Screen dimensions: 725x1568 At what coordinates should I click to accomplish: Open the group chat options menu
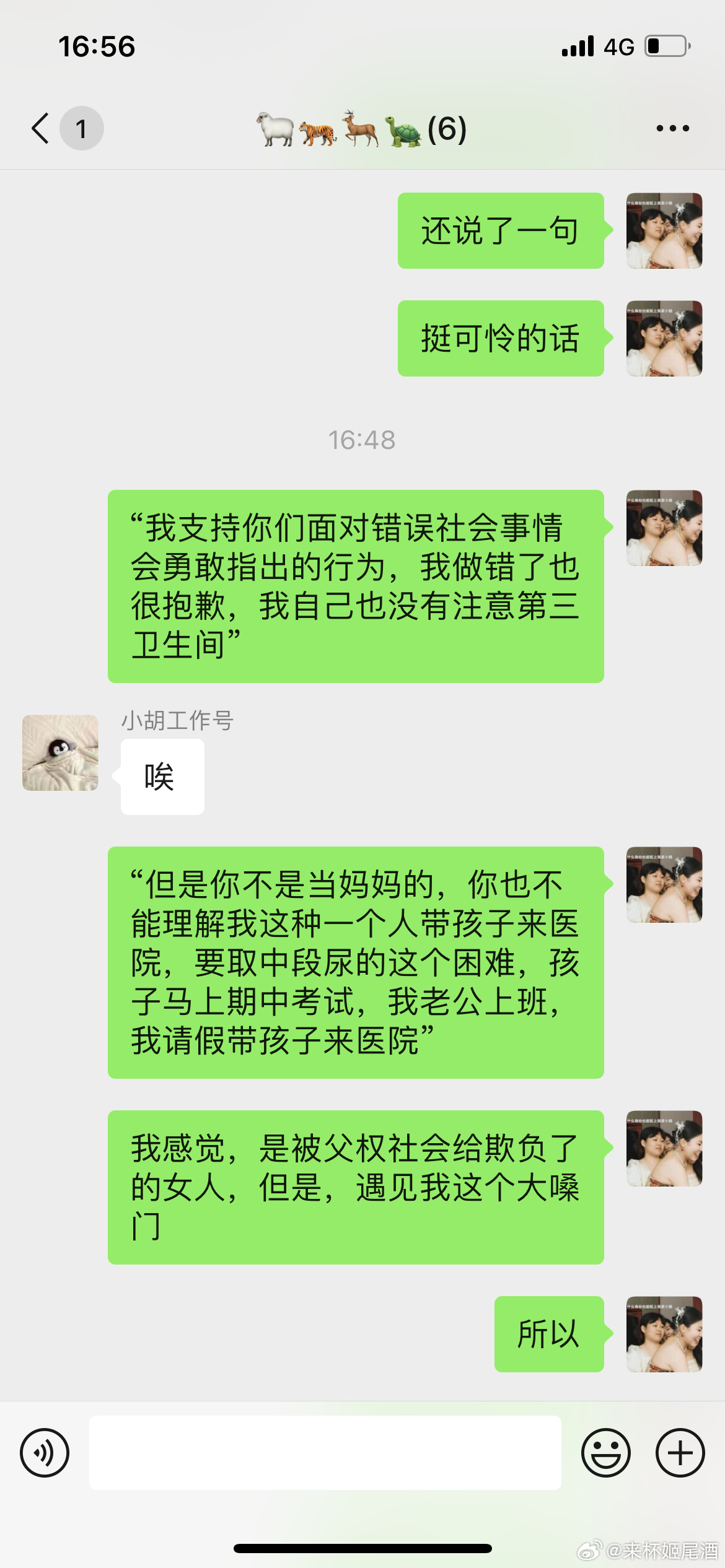tap(672, 128)
